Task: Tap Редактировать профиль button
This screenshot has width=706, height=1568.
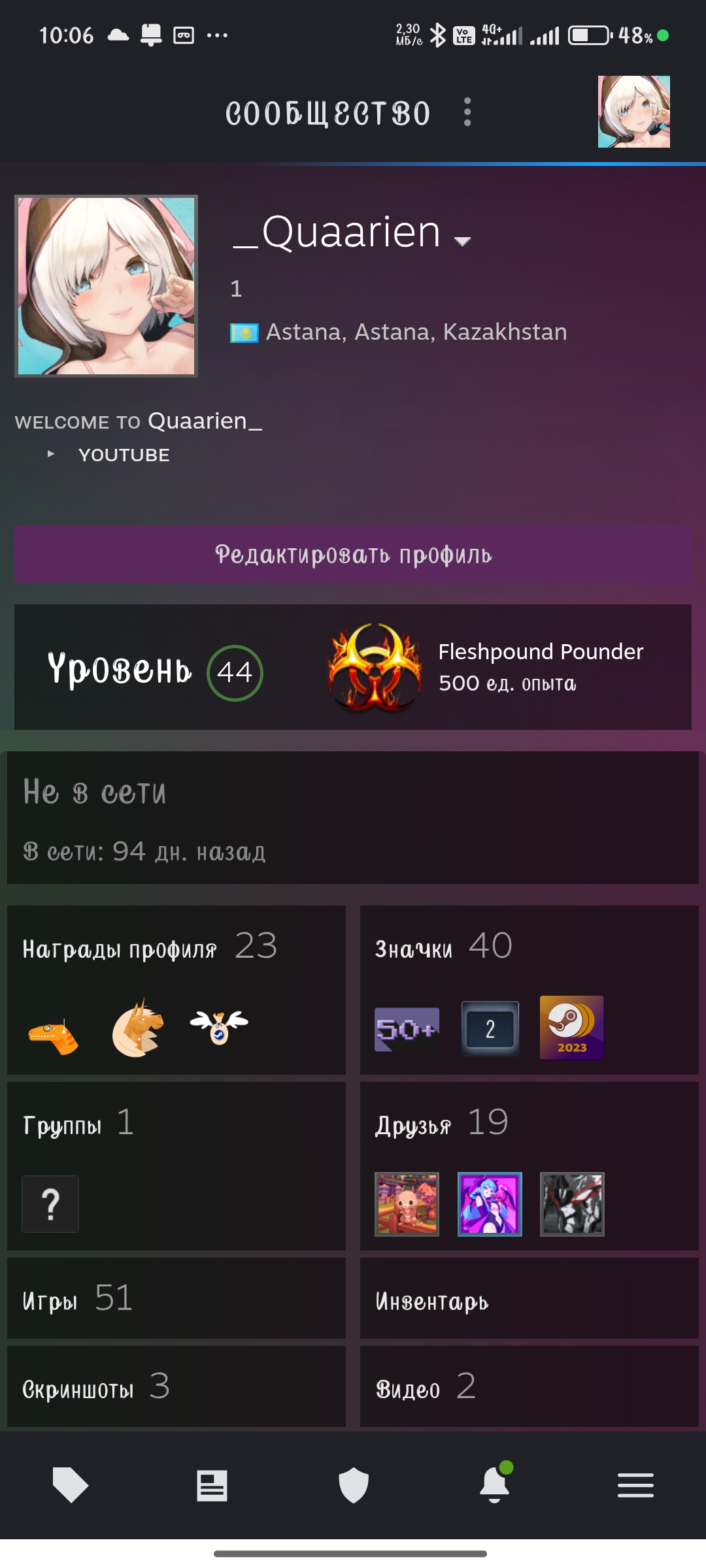Action: tap(353, 554)
